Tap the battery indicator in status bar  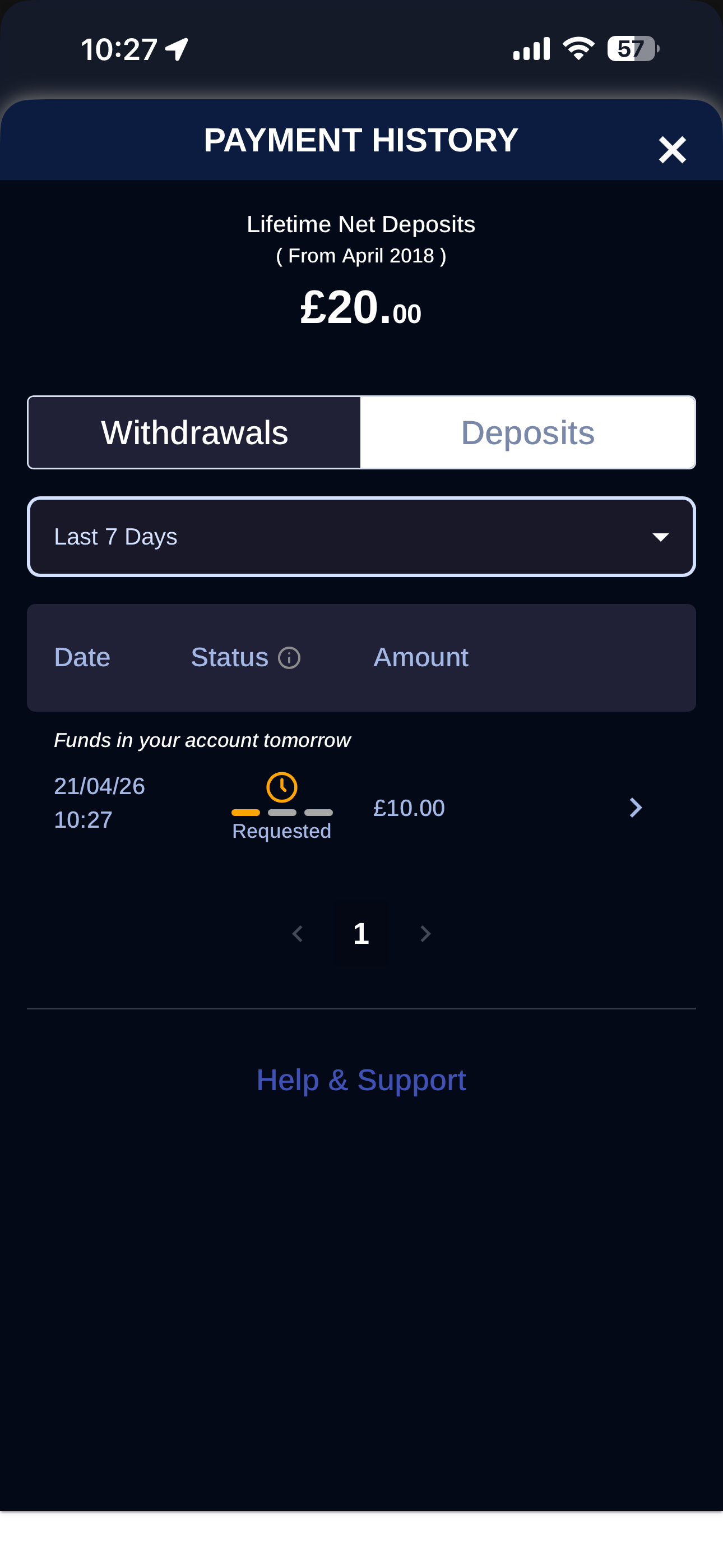631,49
